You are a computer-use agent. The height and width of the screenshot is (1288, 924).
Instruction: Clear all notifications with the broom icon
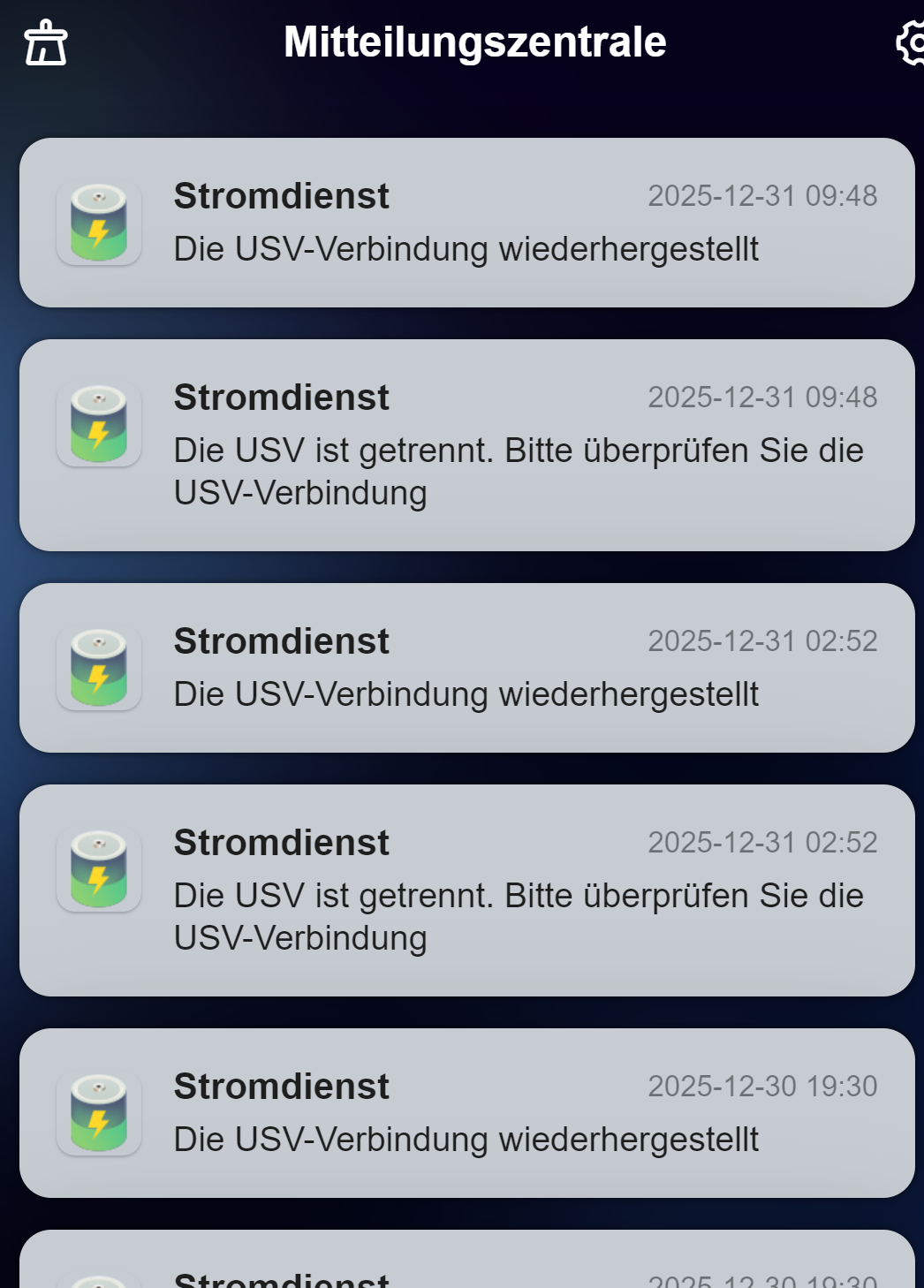point(45,43)
